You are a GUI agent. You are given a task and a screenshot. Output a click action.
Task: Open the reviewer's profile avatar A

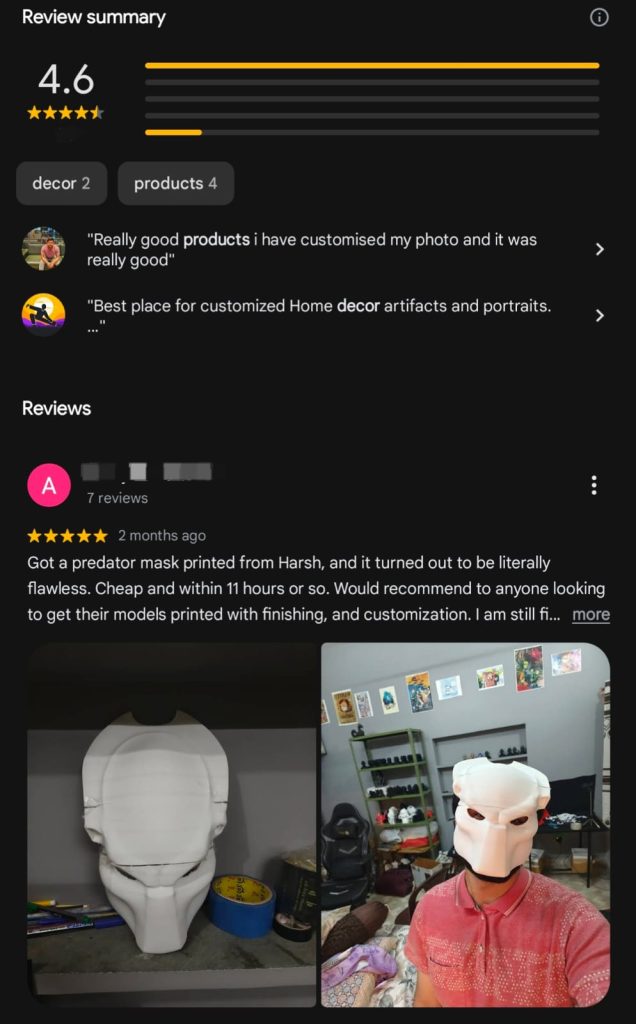(49, 486)
